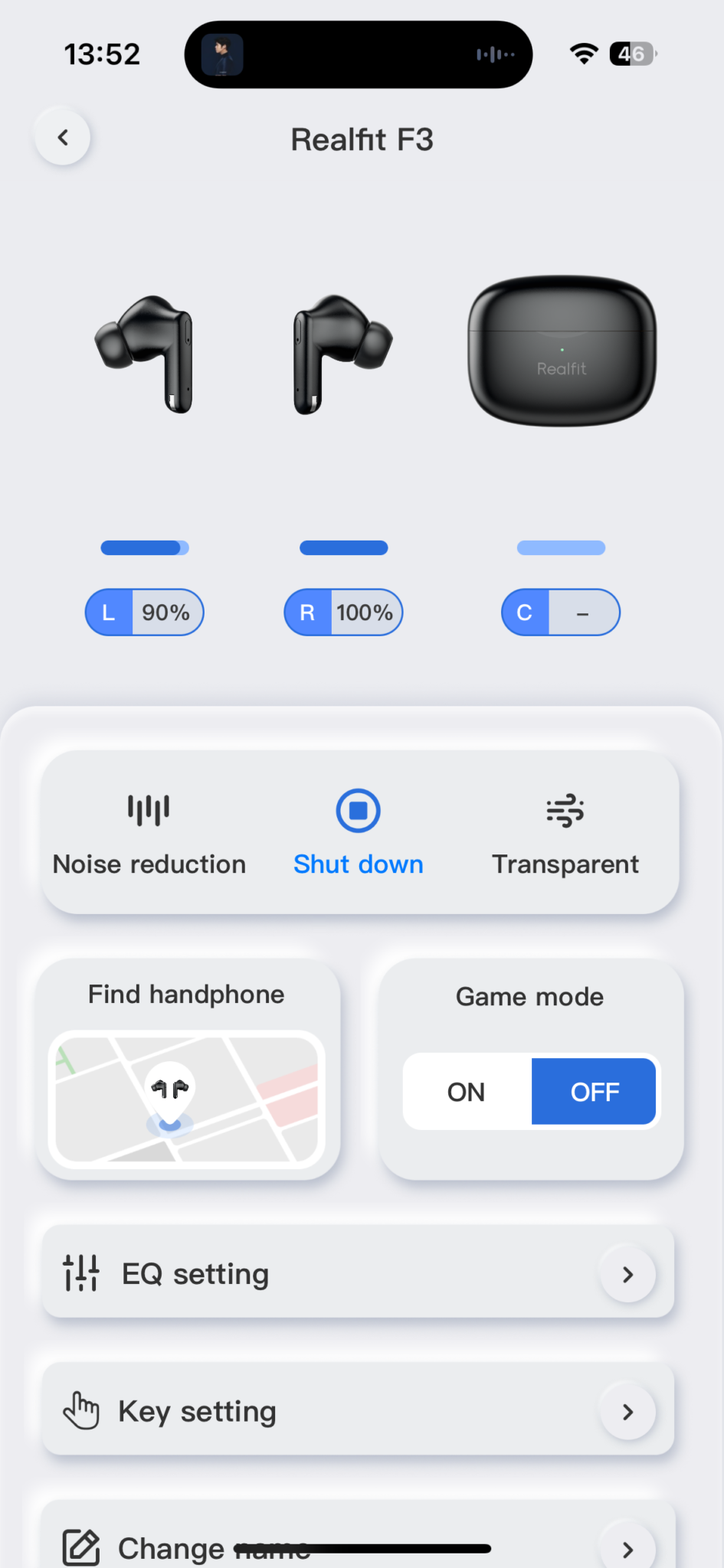Open the Find handphone map
This screenshot has height=1568, width=724.
click(187, 1099)
